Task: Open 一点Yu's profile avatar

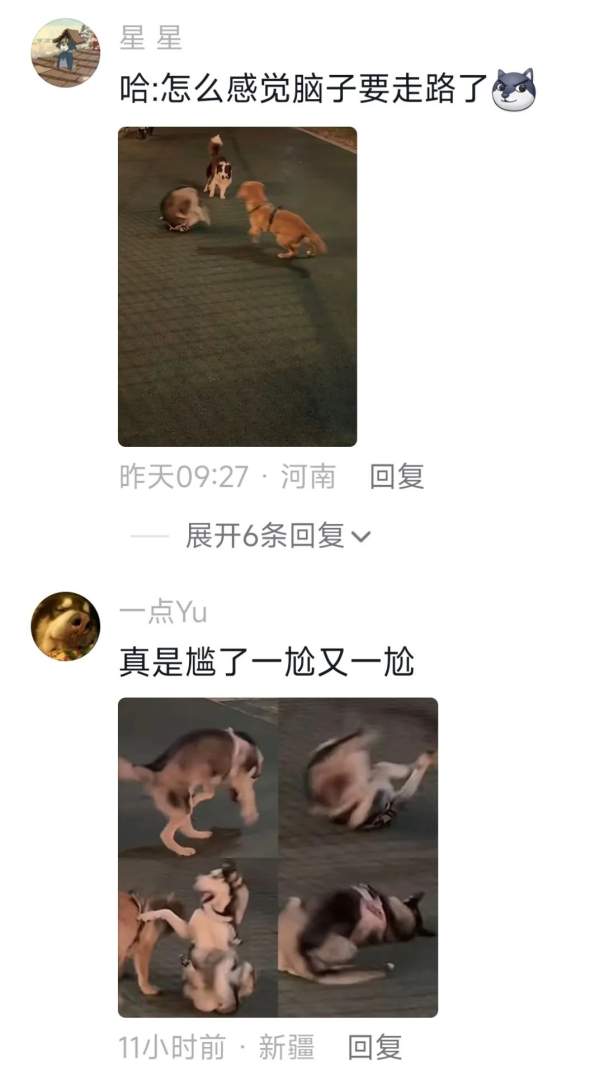Action: [x=66, y=626]
